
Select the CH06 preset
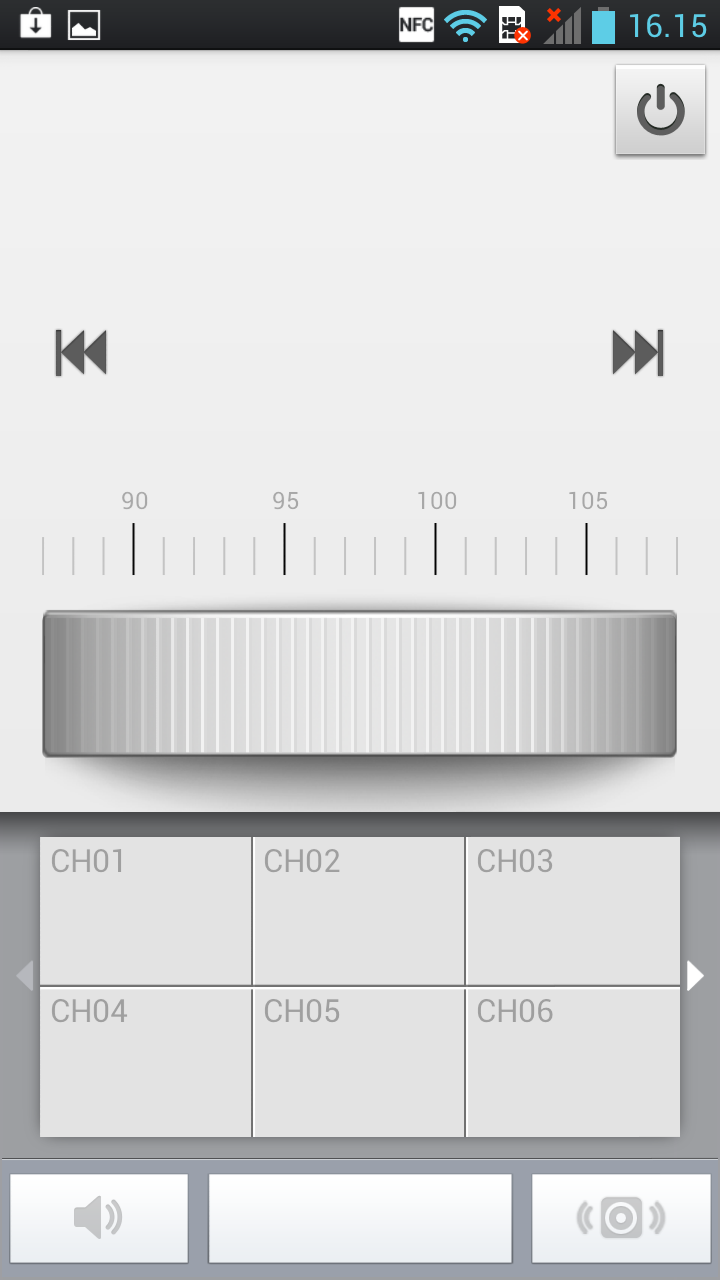pyautogui.click(x=572, y=1061)
